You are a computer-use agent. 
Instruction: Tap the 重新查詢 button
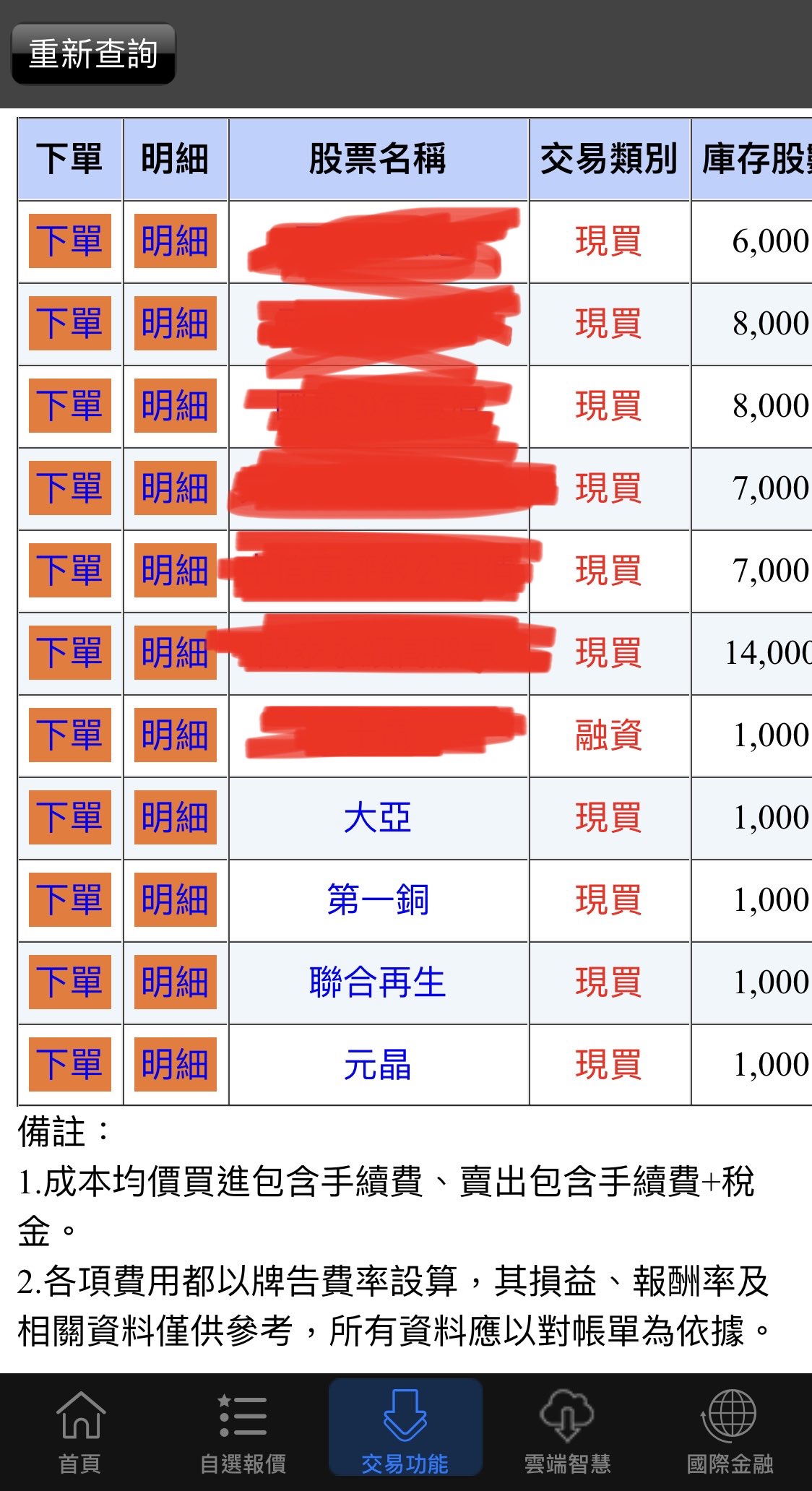(93, 54)
